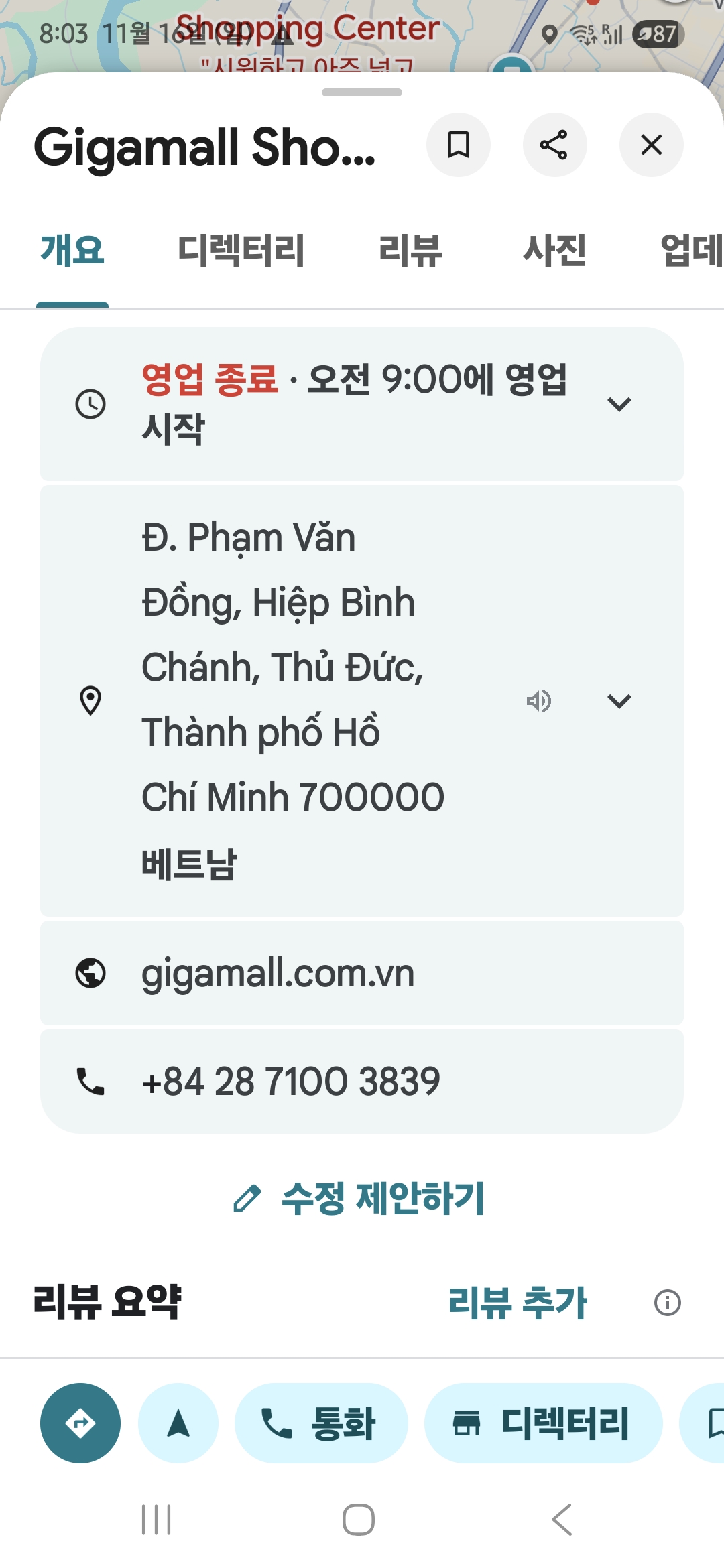The height and width of the screenshot is (1568, 724).
Task: Go back with the system back button
Action: (x=562, y=1520)
